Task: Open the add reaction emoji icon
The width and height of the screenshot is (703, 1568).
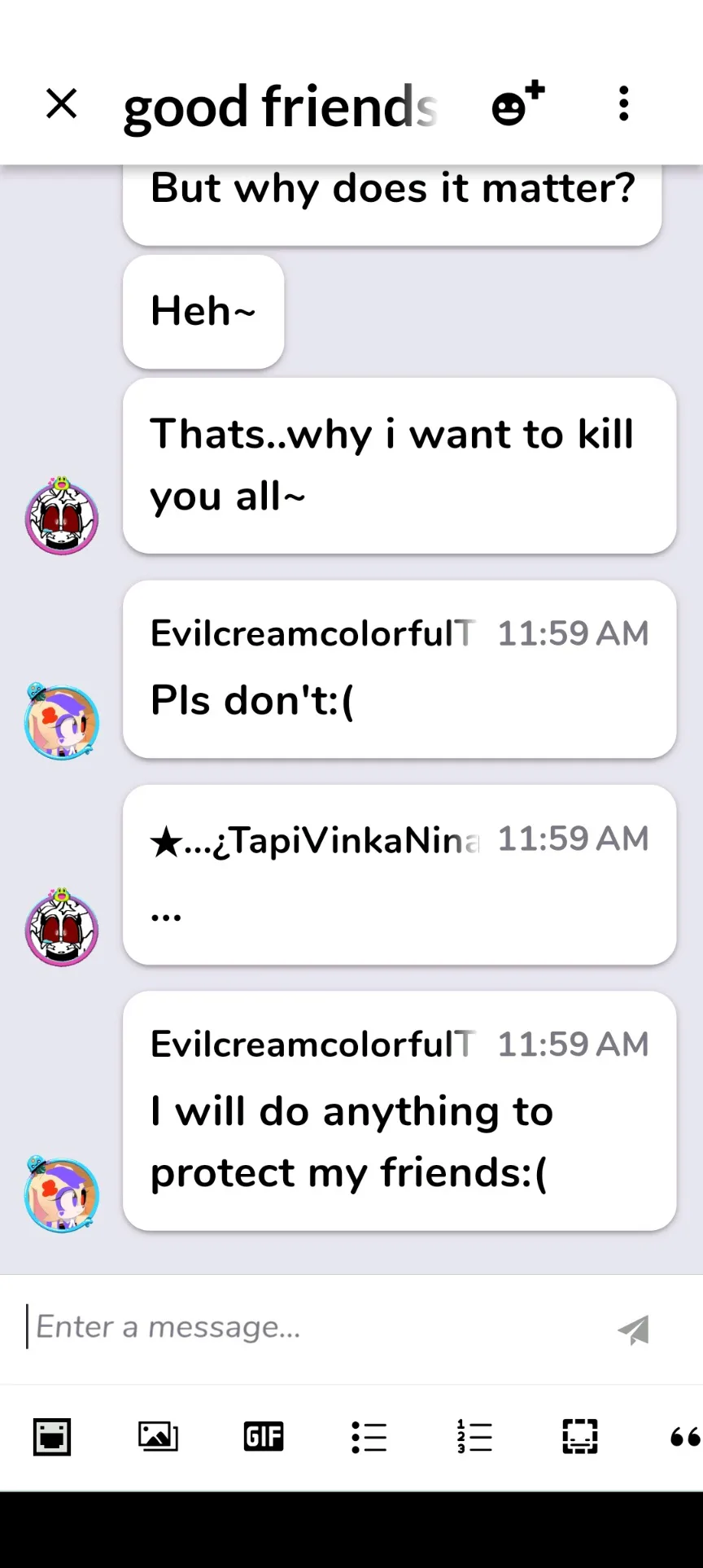Action: [x=517, y=104]
